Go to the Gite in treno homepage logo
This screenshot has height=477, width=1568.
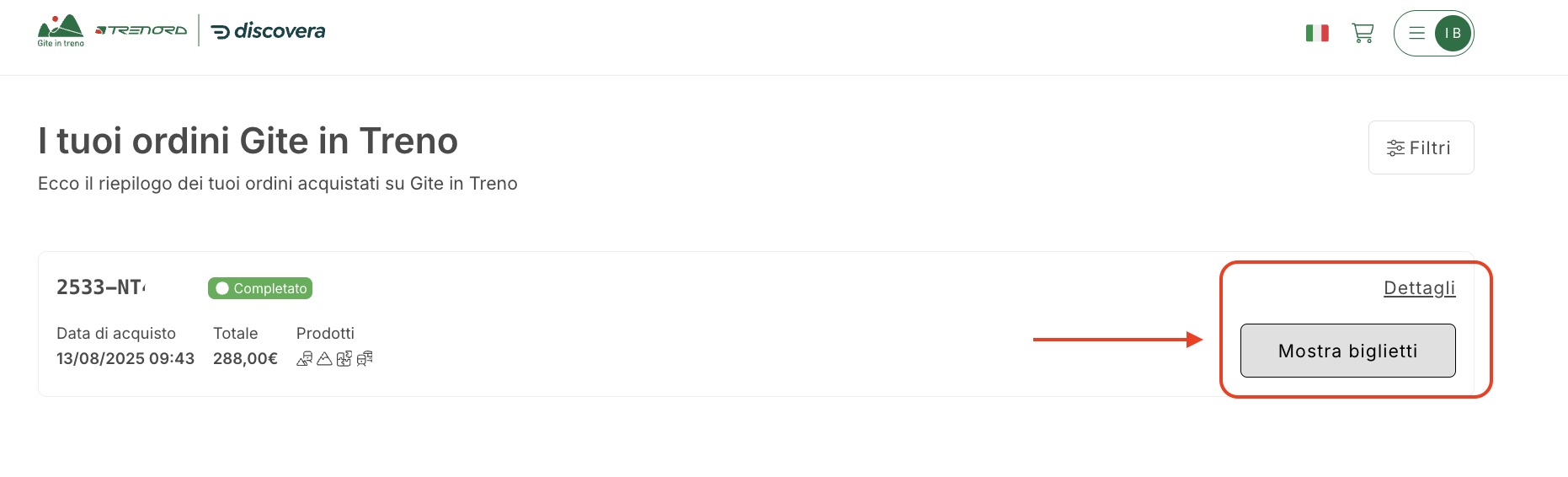[61, 31]
